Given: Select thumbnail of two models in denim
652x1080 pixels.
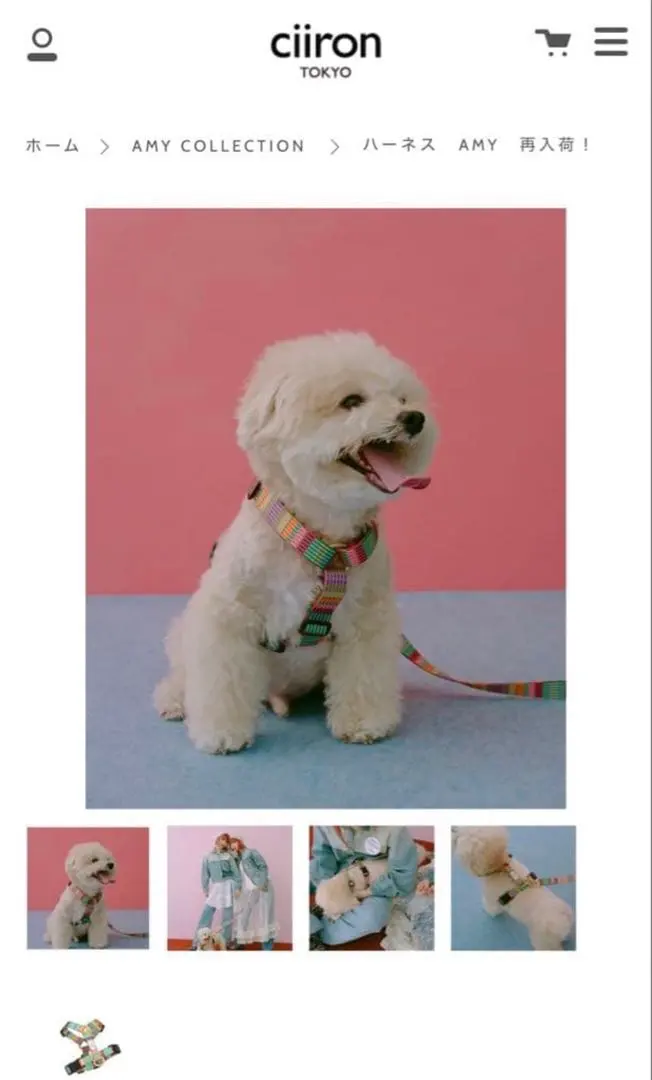Looking at the screenshot, I should [x=230, y=888].
